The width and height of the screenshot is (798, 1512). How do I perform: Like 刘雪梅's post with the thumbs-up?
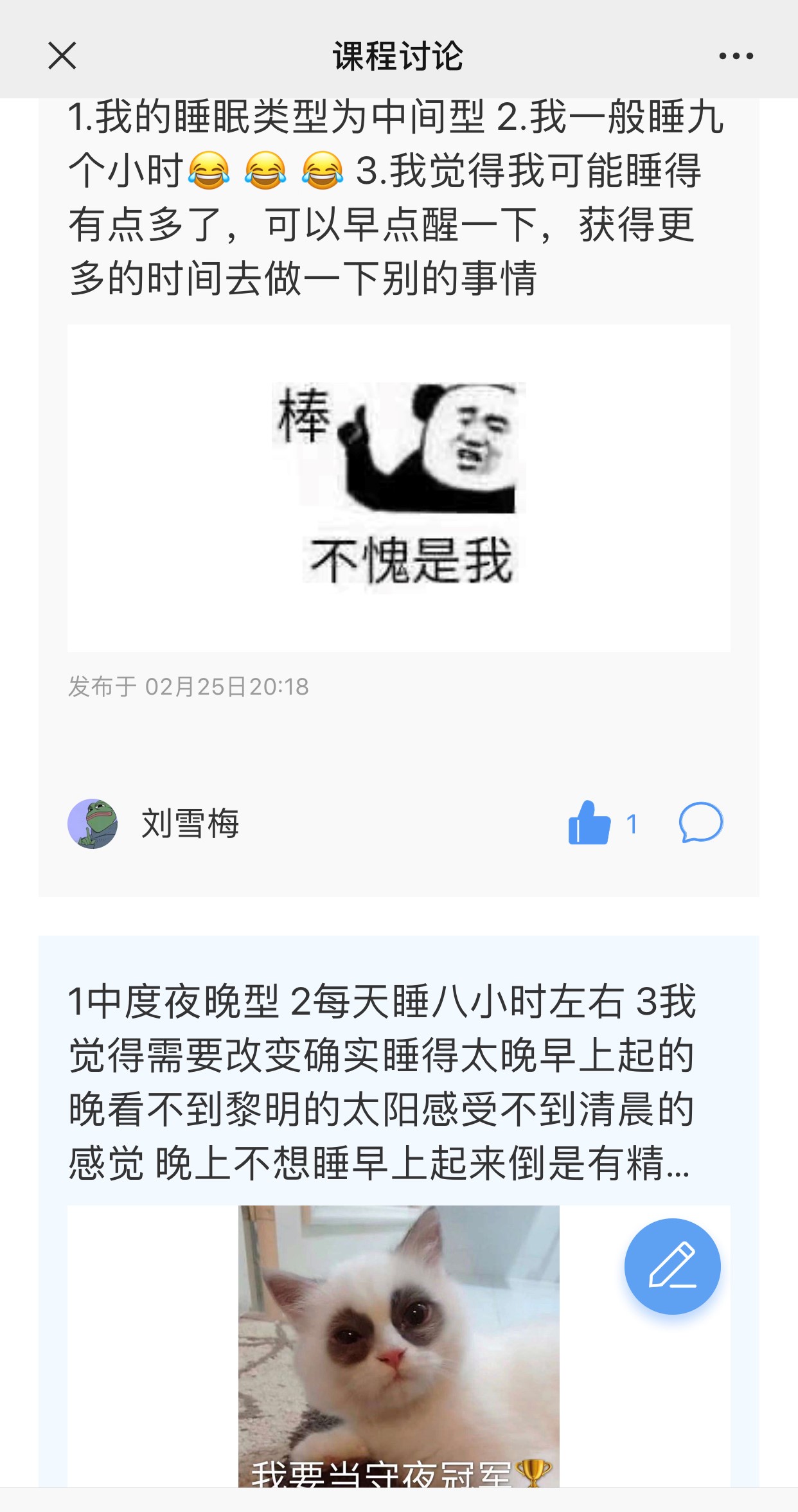tap(589, 823)
